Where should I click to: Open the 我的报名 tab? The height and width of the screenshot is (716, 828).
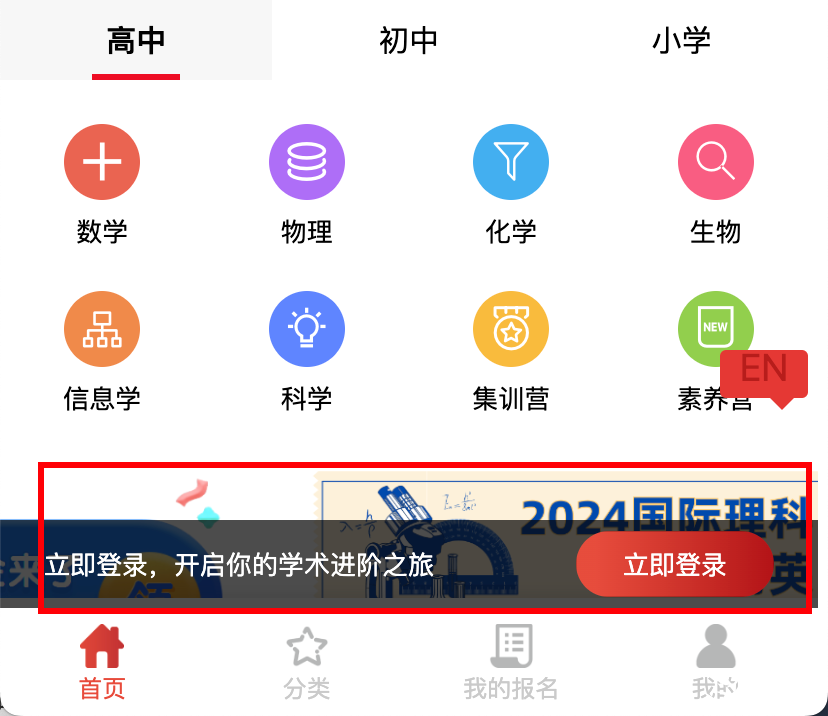[x=511, y=662]
